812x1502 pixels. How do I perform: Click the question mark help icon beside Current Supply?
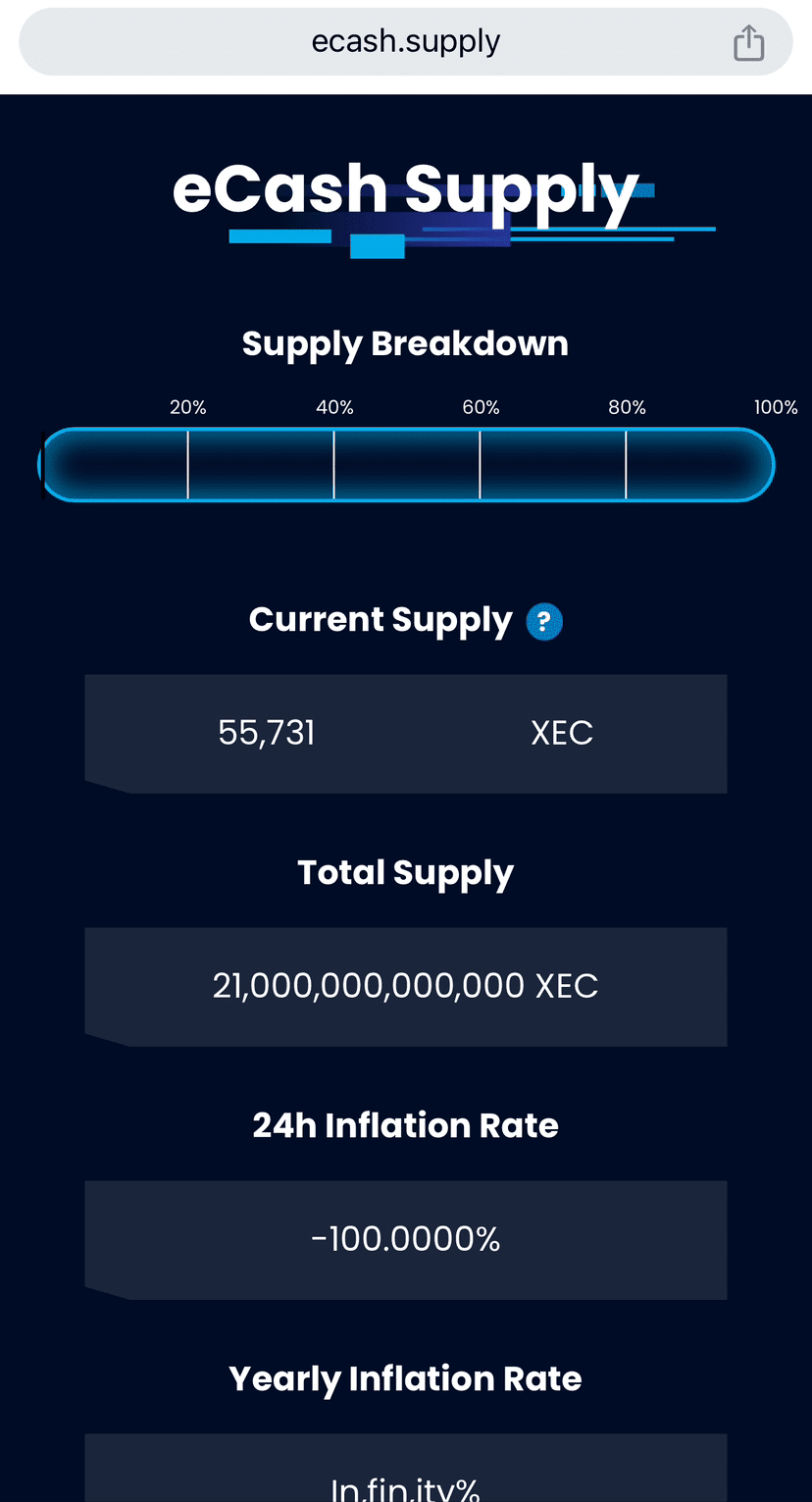[543, 621]
